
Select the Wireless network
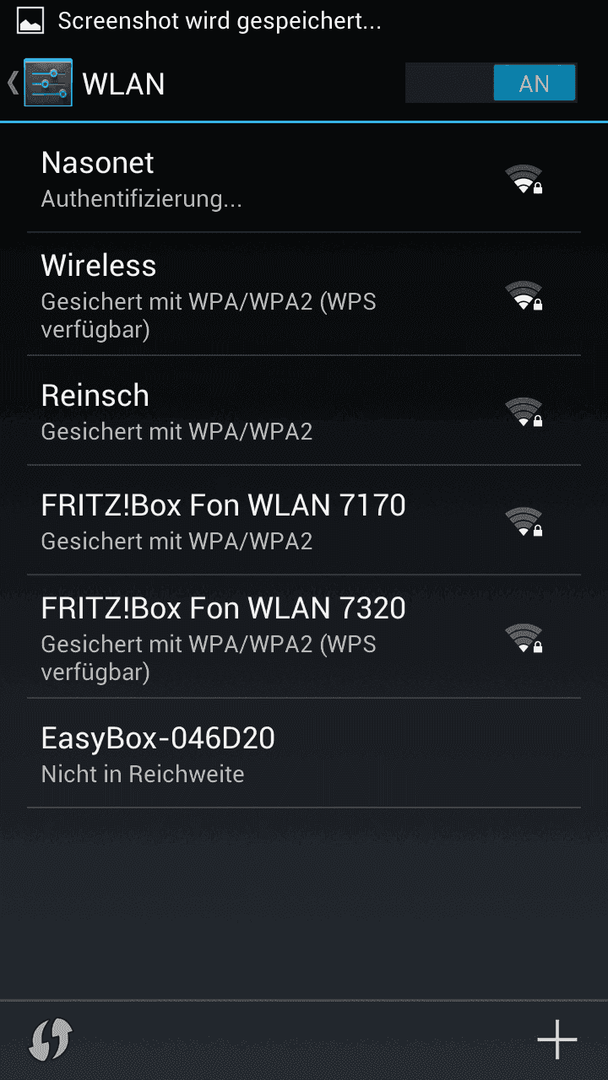304,294
